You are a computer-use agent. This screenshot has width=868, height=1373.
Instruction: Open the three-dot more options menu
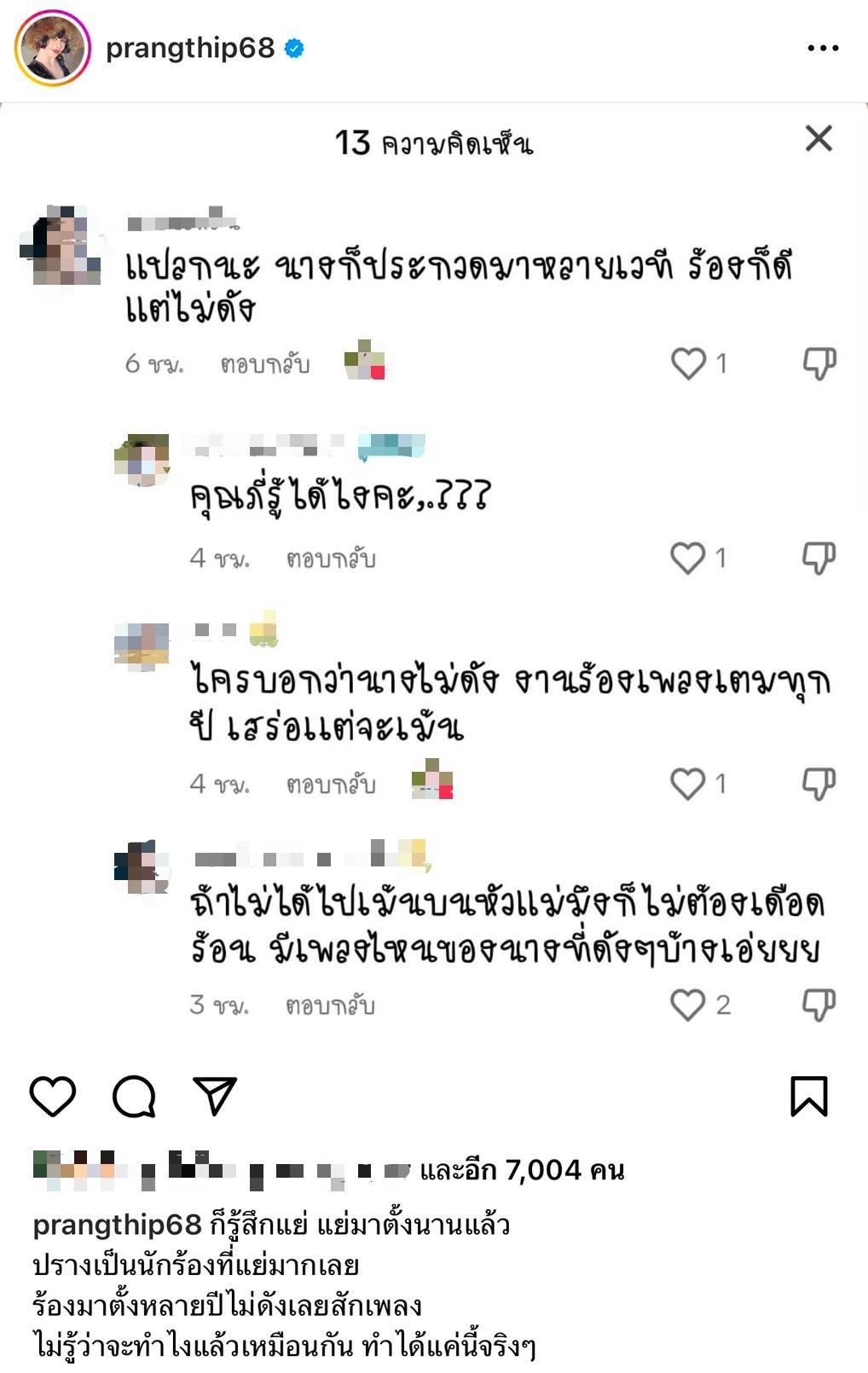coord(823,49)
